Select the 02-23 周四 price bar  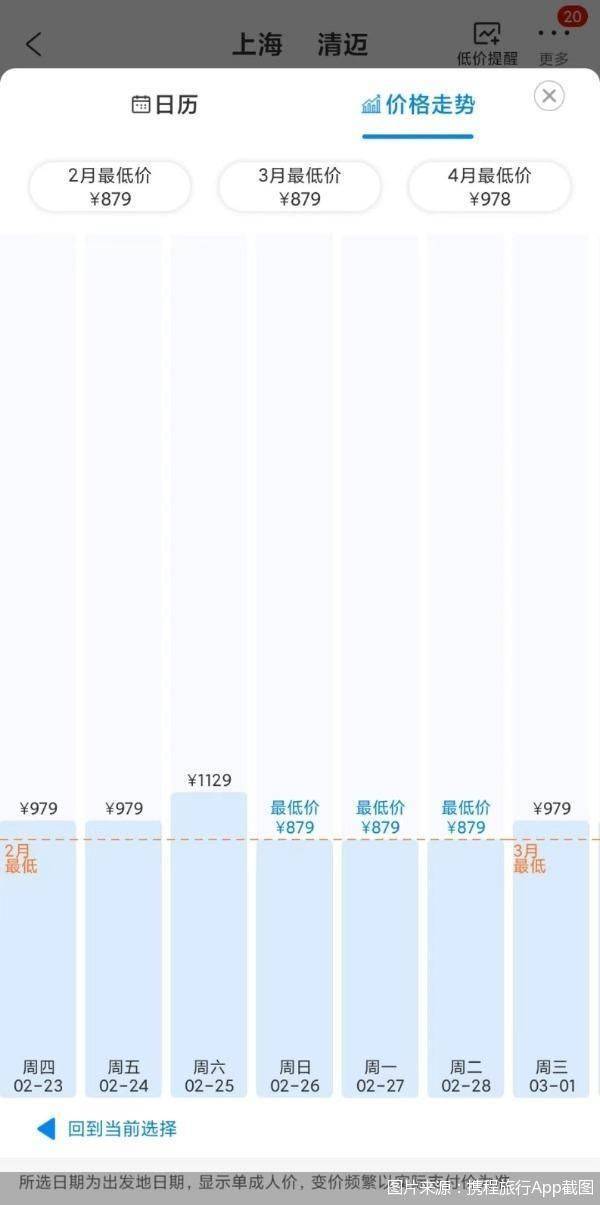[38, 958]
